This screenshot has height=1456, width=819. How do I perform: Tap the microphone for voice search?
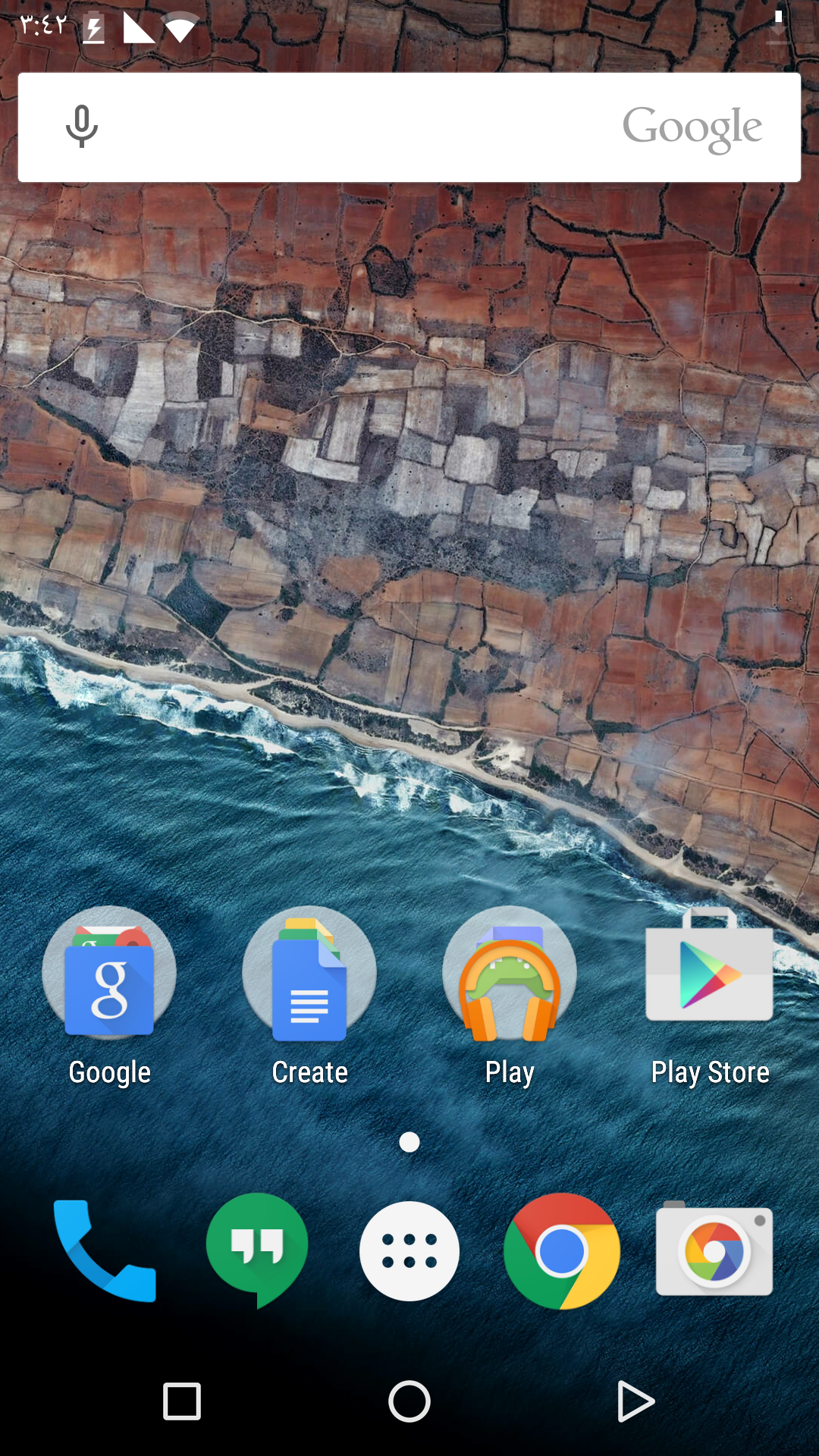tap(82, 127)
